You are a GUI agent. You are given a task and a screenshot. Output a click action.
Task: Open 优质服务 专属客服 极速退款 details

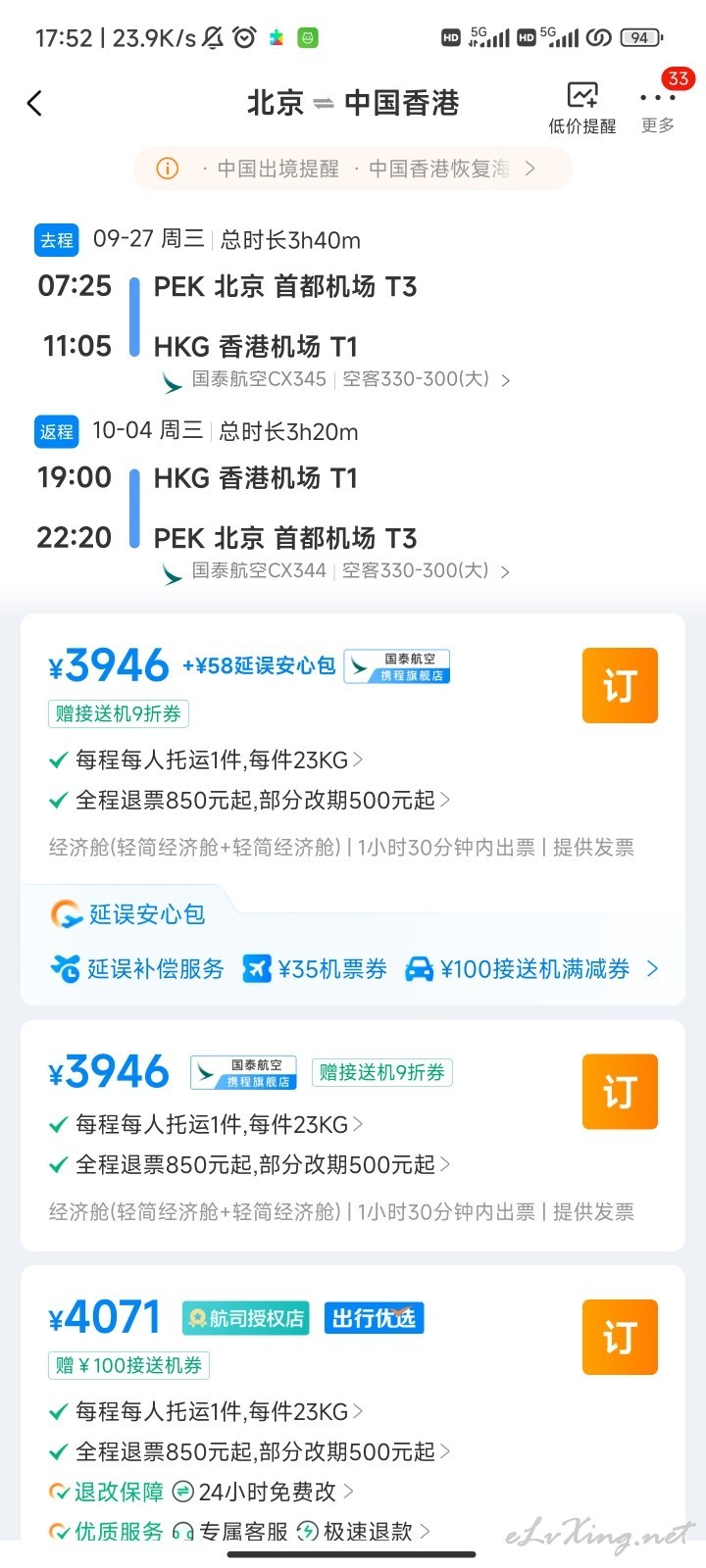239,1531
